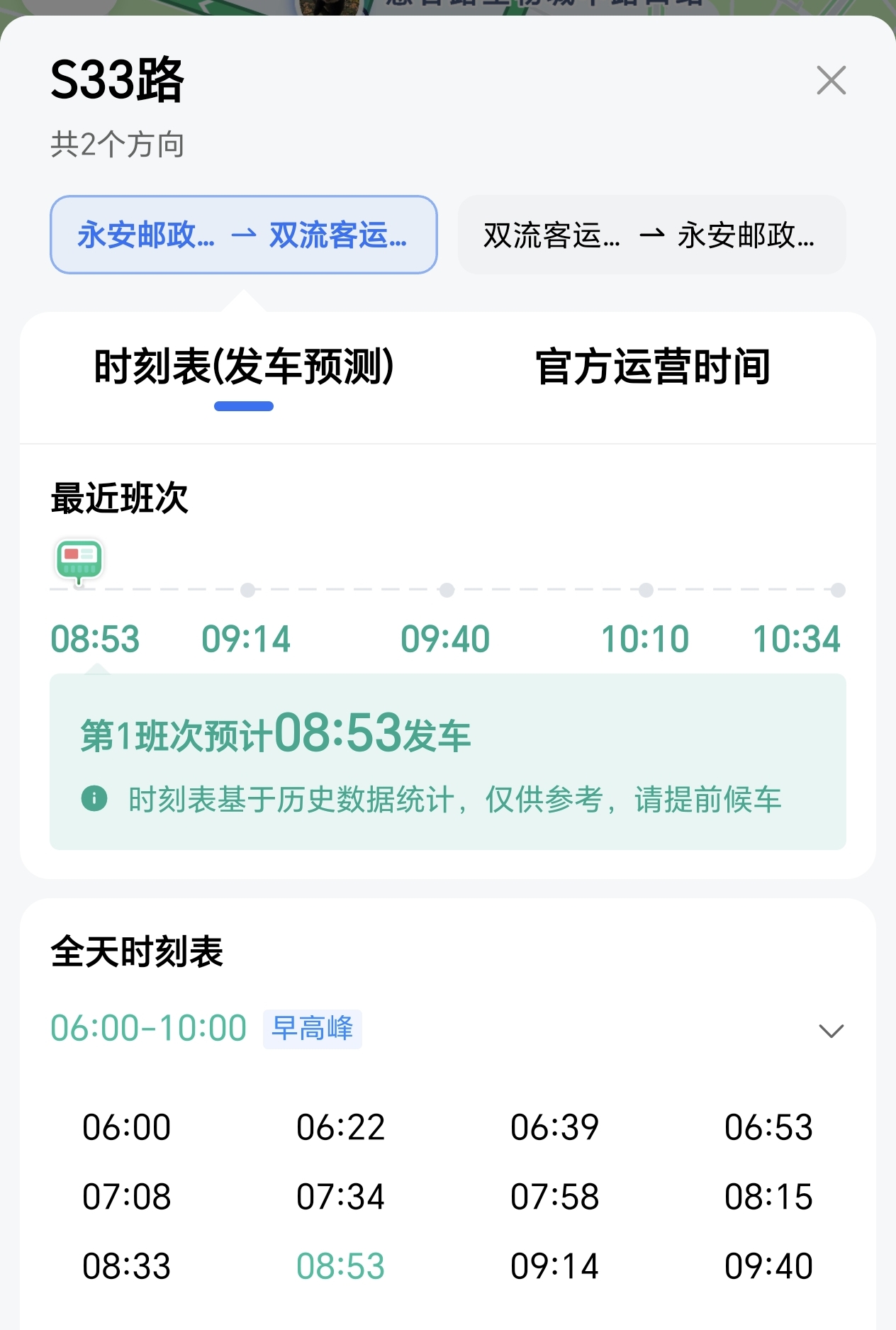Screen dimensions: 896x1330
Task: Select the 10:34 upcoming departure
Action: click(x=796, y=638)
